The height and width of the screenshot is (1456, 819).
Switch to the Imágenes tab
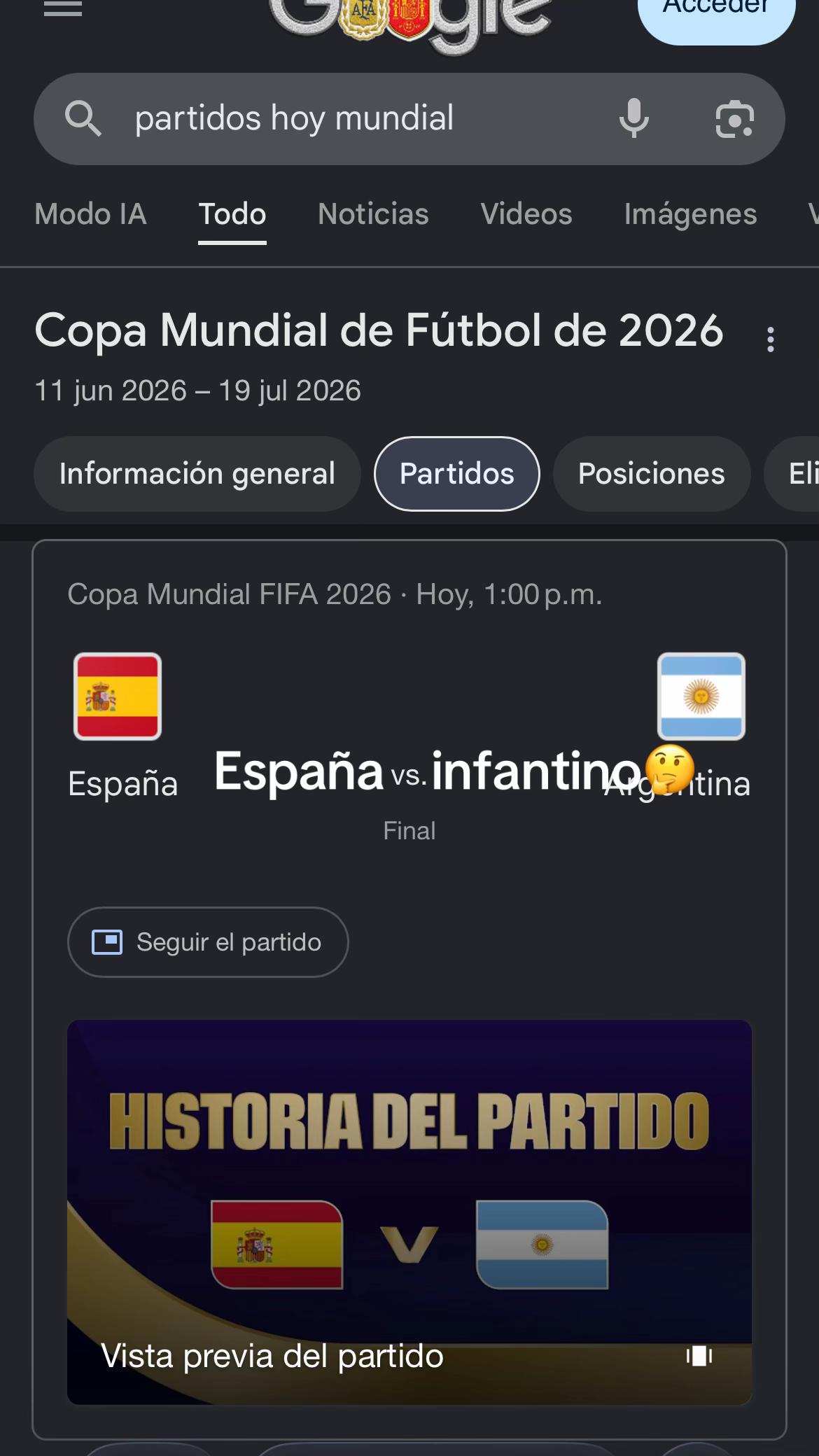[x=690, y=214]
